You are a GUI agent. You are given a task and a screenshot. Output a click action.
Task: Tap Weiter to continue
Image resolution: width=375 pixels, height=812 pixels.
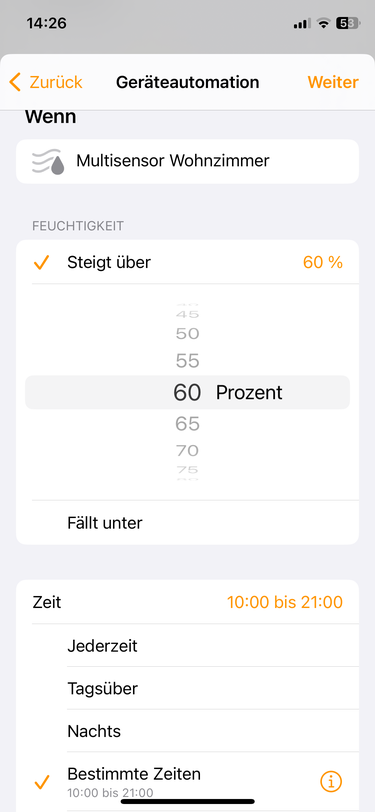[x=333, y=82]
